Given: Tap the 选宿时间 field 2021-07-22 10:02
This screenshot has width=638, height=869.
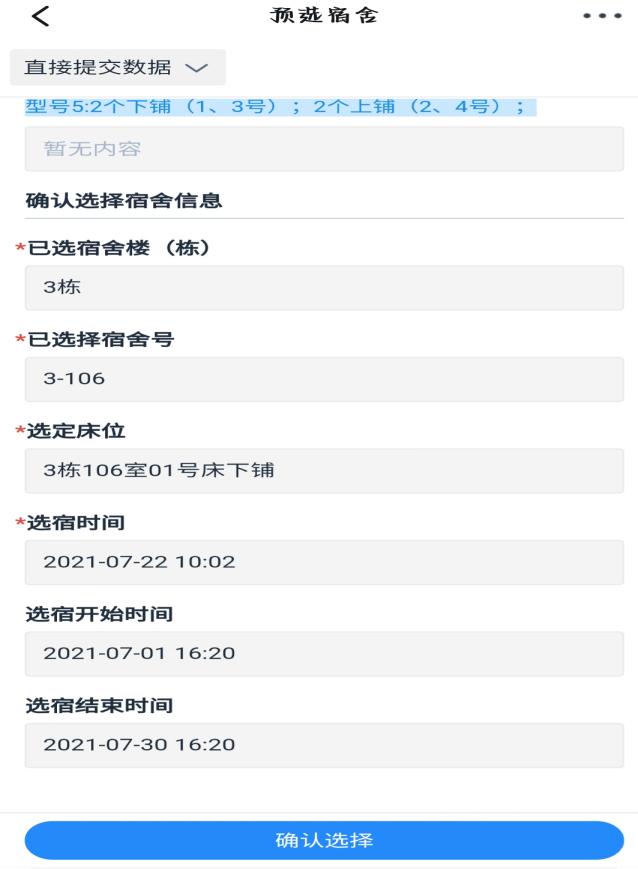Looking at the screenshot, I should coord(324,562).
